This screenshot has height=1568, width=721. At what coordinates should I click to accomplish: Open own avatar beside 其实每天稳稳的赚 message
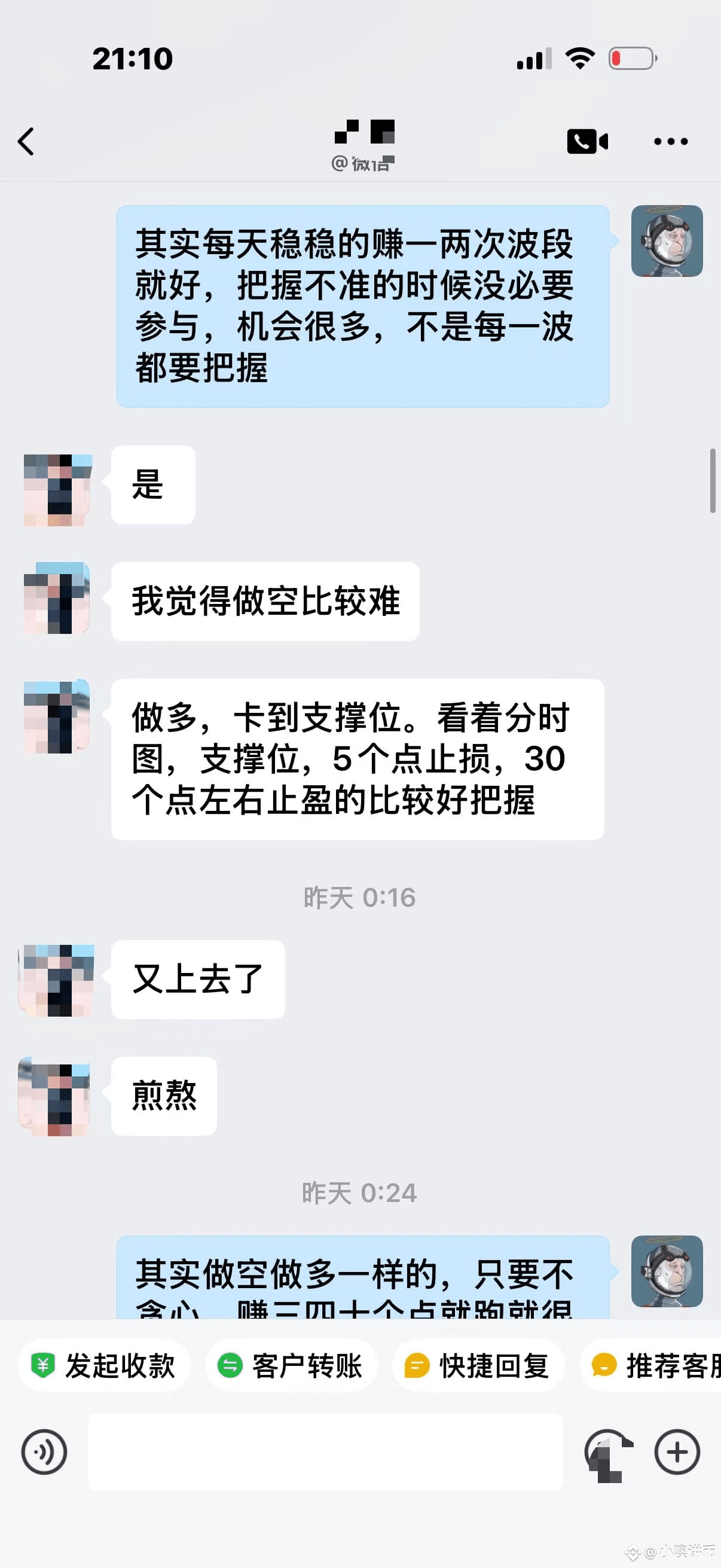[x=667, y=241]
